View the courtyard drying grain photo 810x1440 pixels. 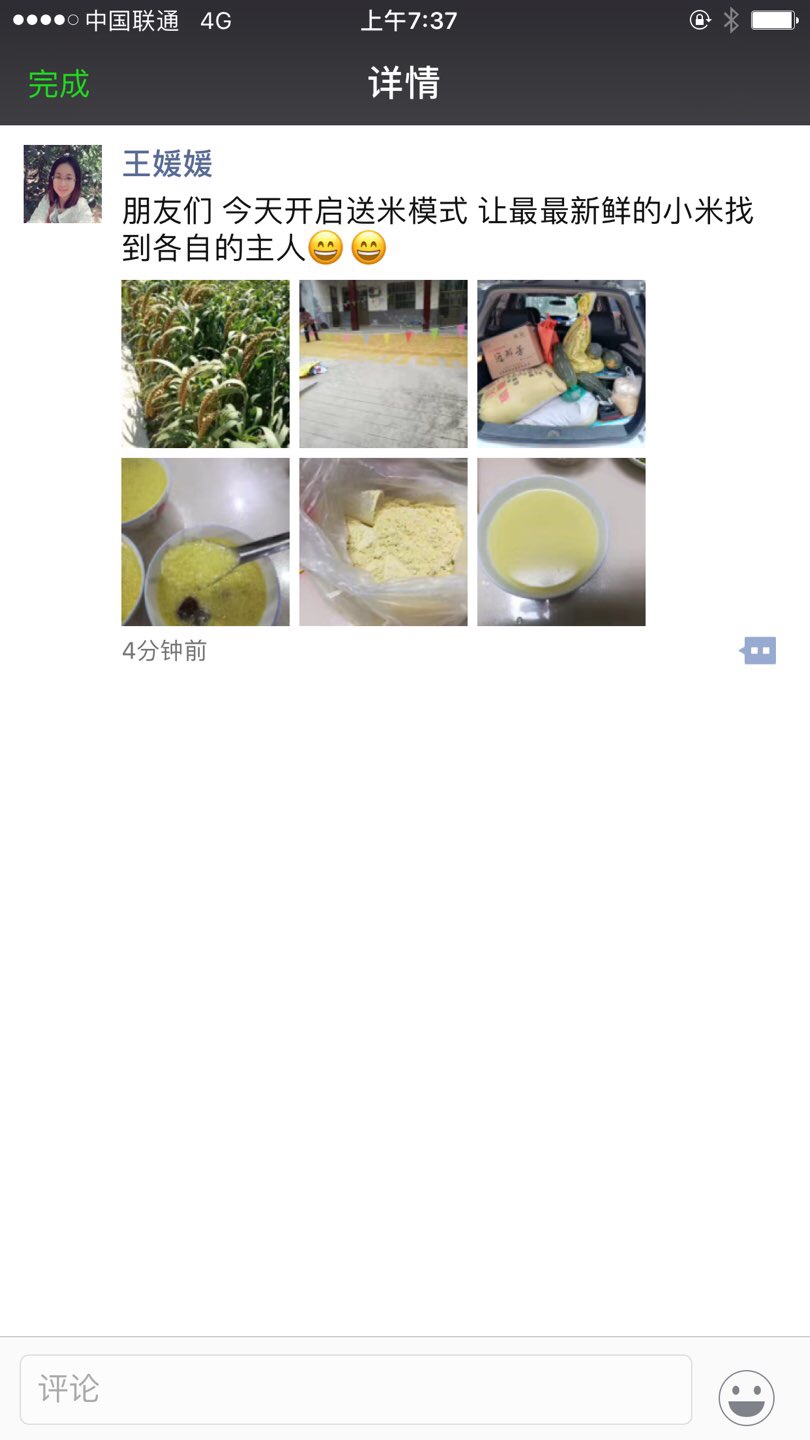coord(383,364)
